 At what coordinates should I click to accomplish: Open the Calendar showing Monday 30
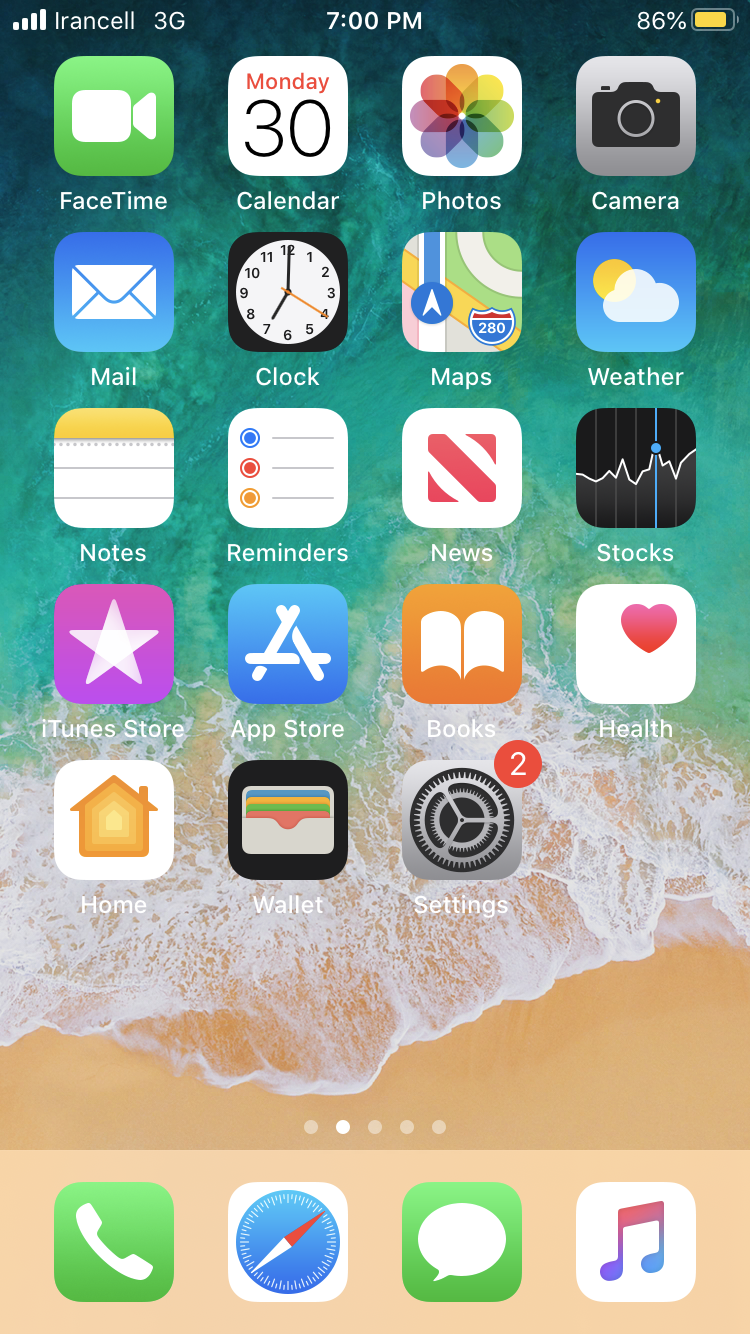(288, 116)
